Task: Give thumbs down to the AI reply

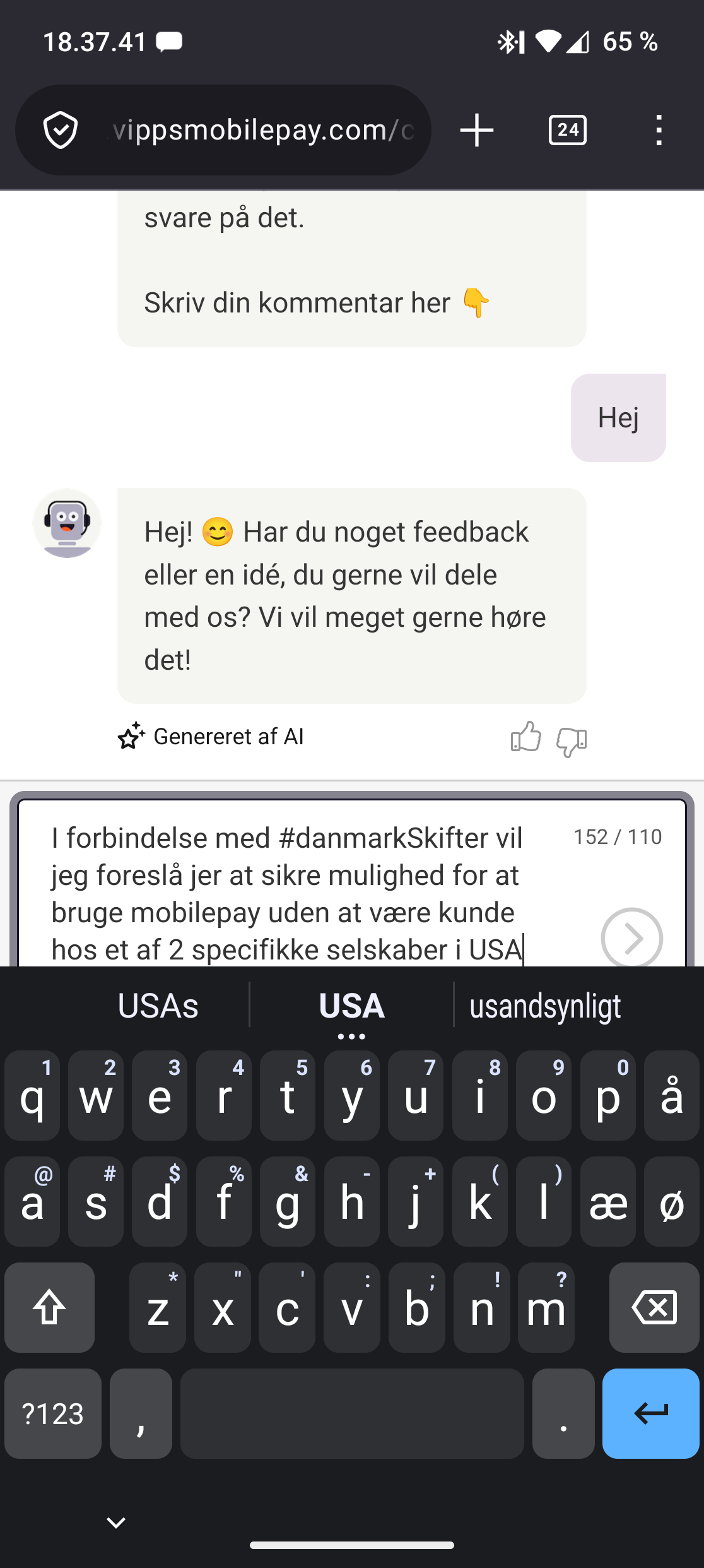Action: (572, 740)
